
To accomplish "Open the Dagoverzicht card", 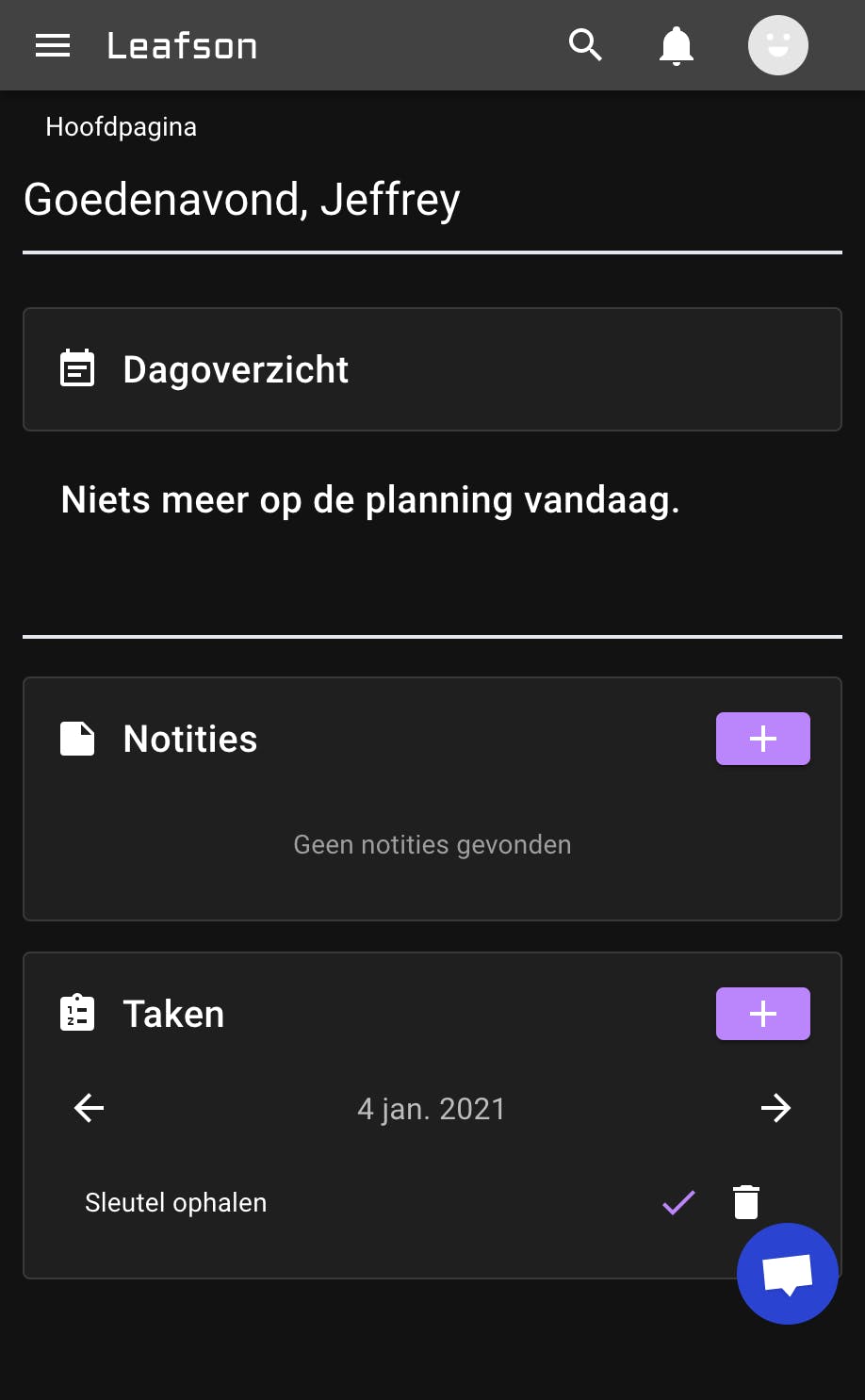I will pyautogui.click(x=432, y=369).
